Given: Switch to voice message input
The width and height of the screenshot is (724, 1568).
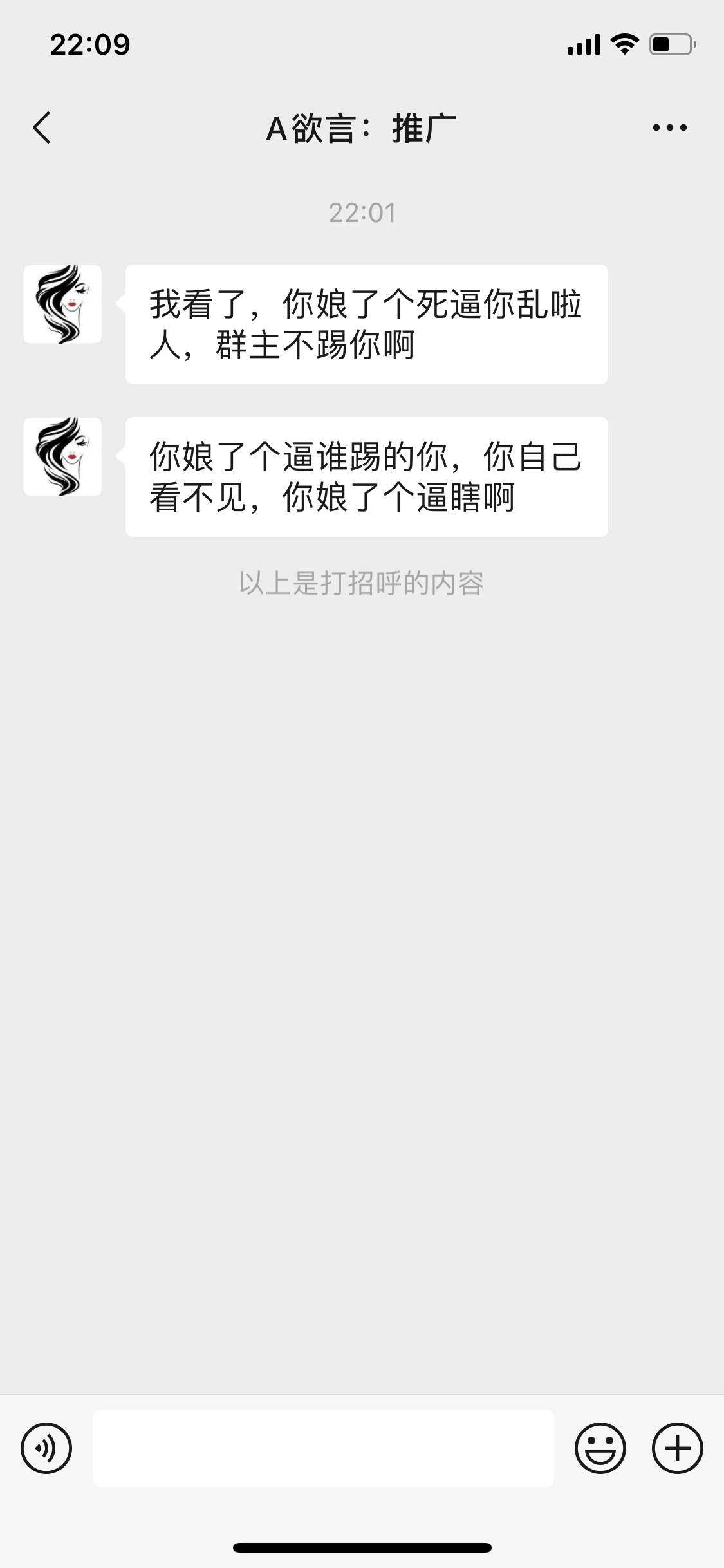Looking at the screenshot, I should pos(46,1448).
